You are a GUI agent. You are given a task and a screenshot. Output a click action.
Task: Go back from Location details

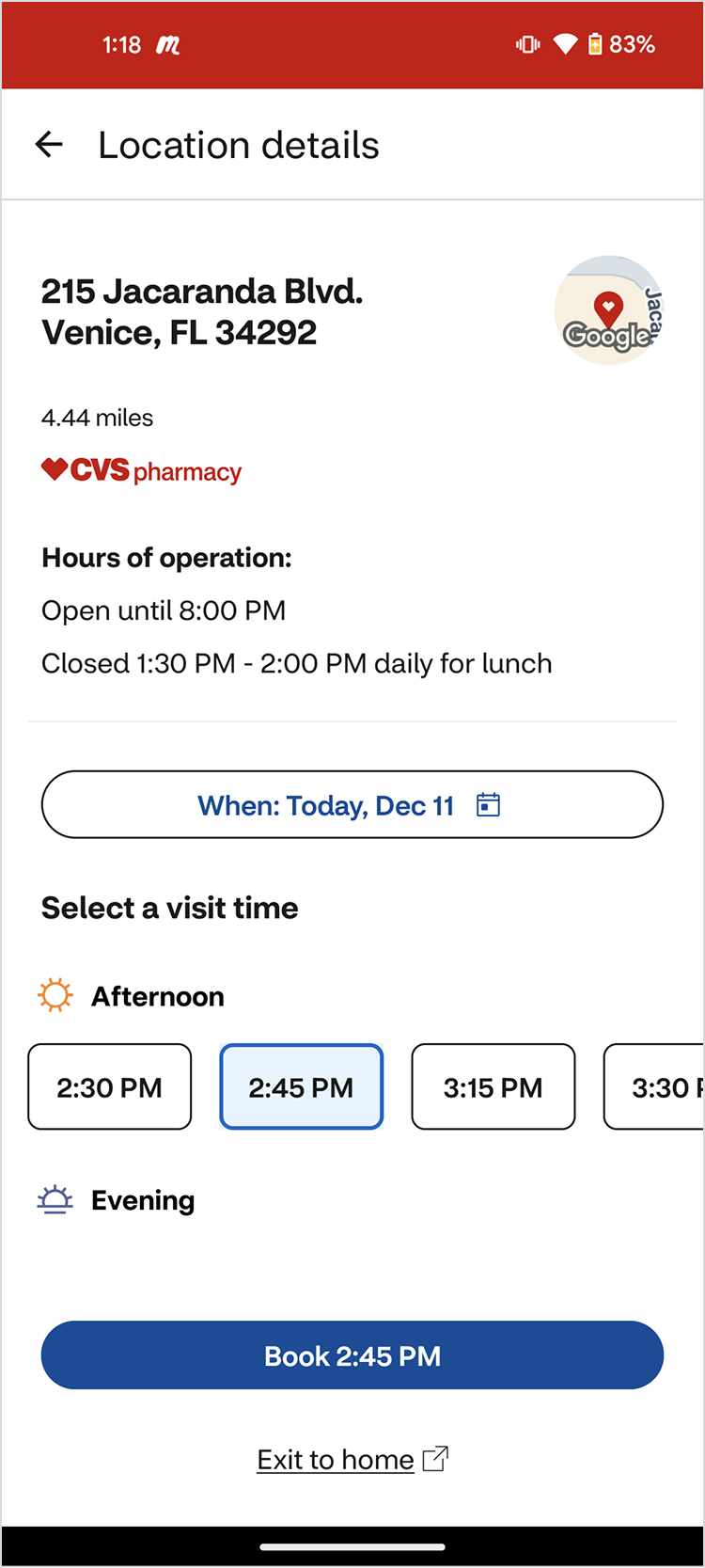tap(49, 145)
